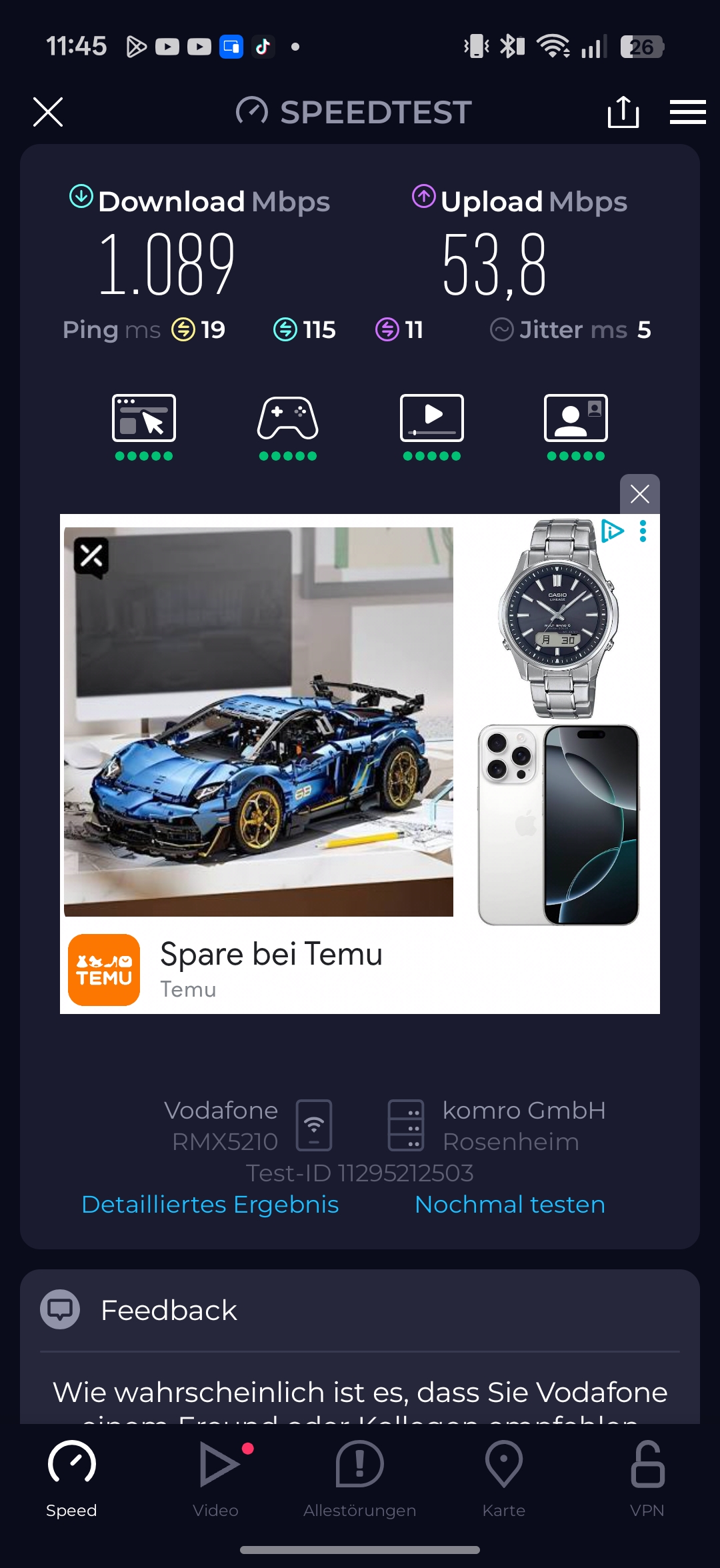Open the hamburger menu
720x1568 pixels.
point(687,112)
